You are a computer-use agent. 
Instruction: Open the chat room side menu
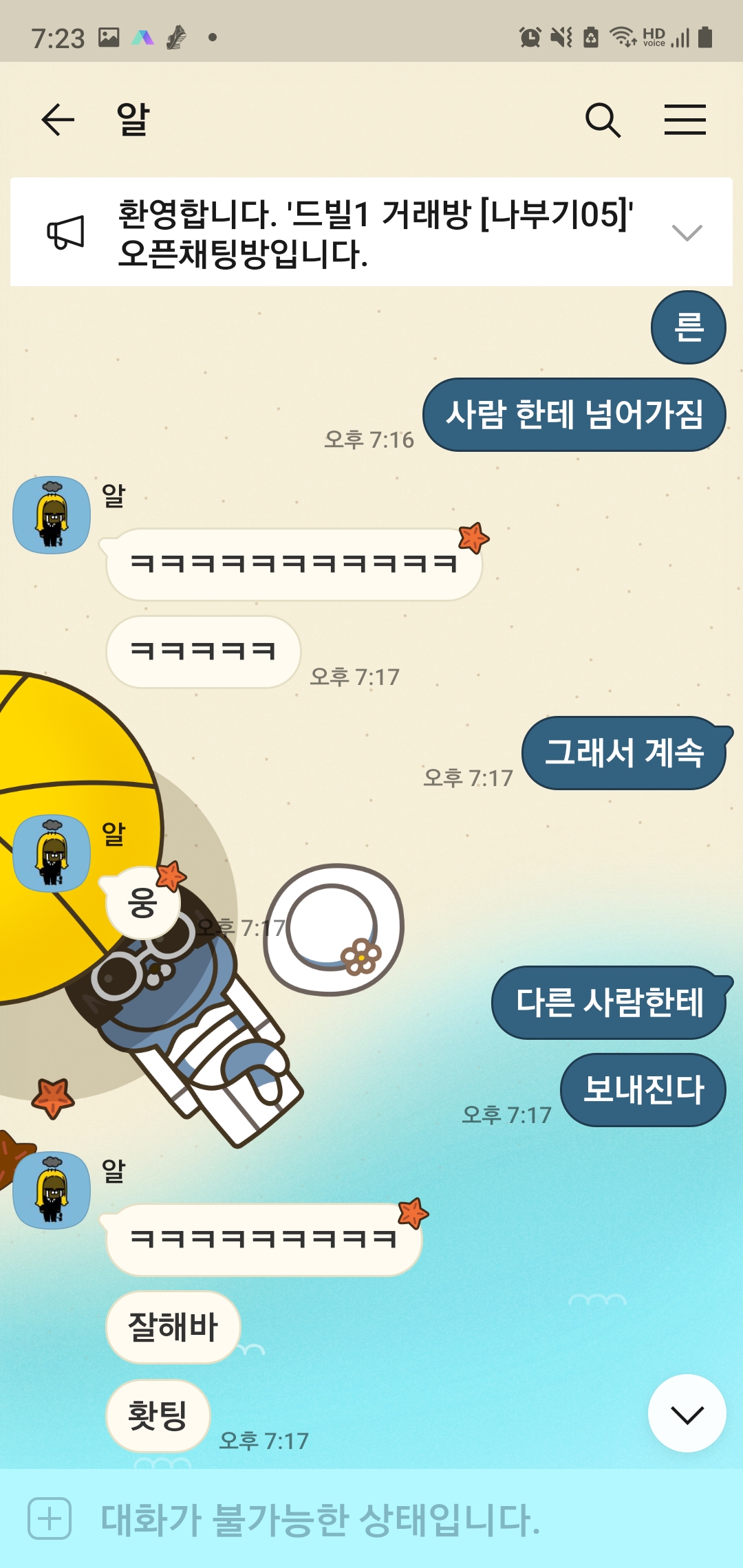tap(685, 120)
